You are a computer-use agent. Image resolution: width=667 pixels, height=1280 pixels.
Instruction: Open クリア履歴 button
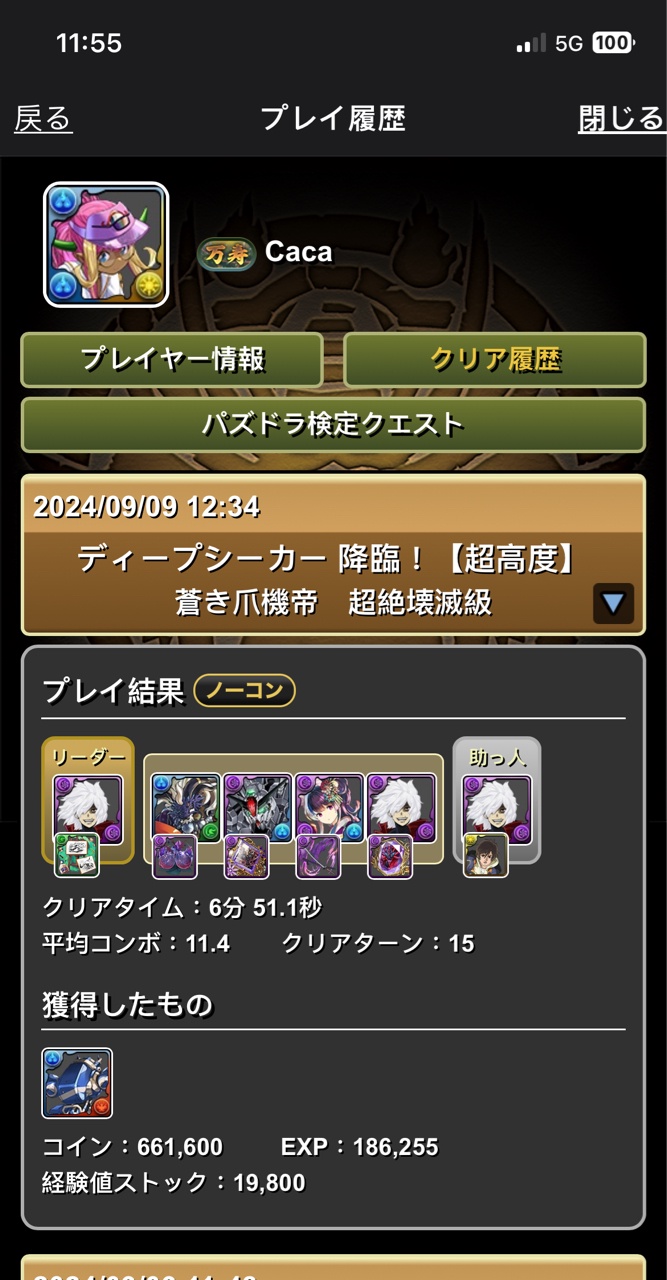[x=495, y=360]
